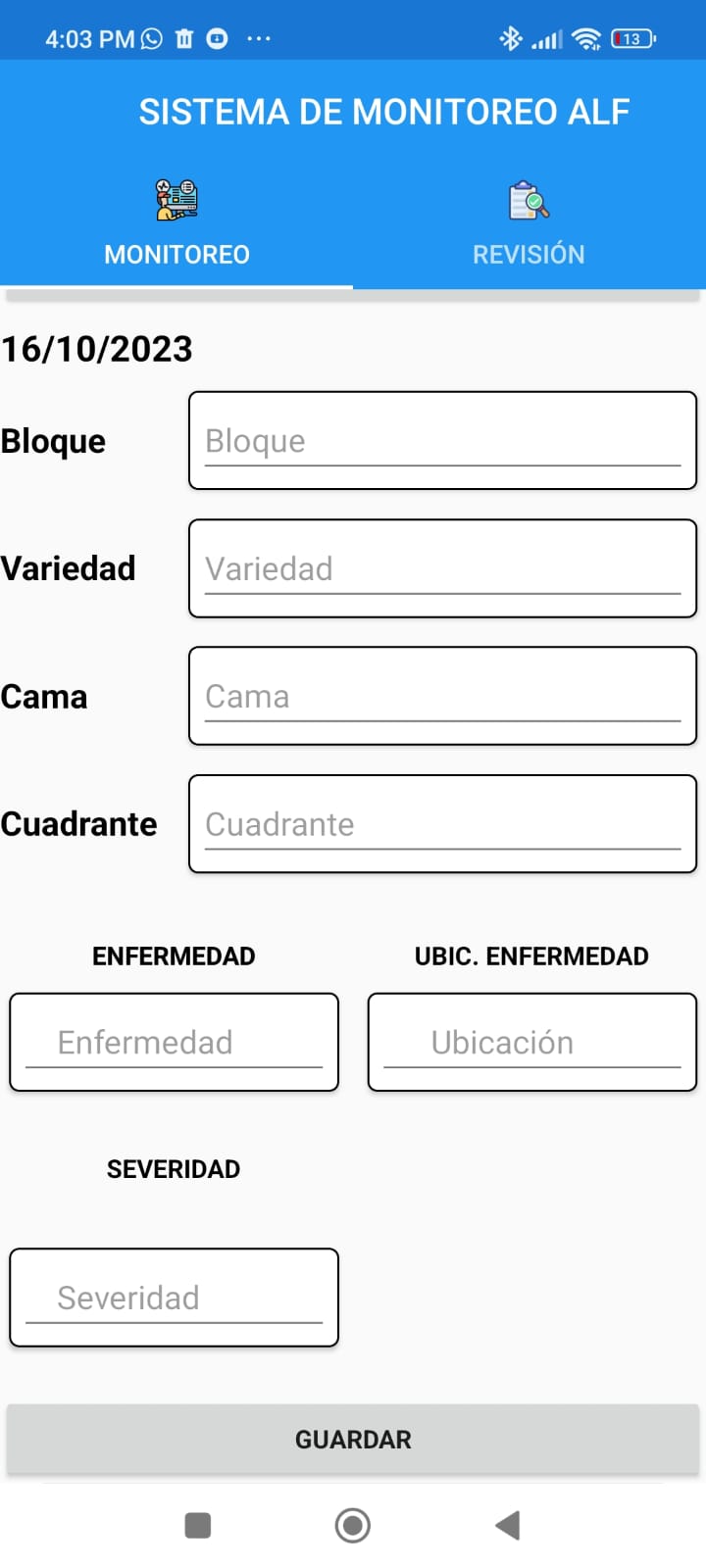Screen dimensions: 706x1568
Task: Select the Cuadrante input box
Action: 442,824
